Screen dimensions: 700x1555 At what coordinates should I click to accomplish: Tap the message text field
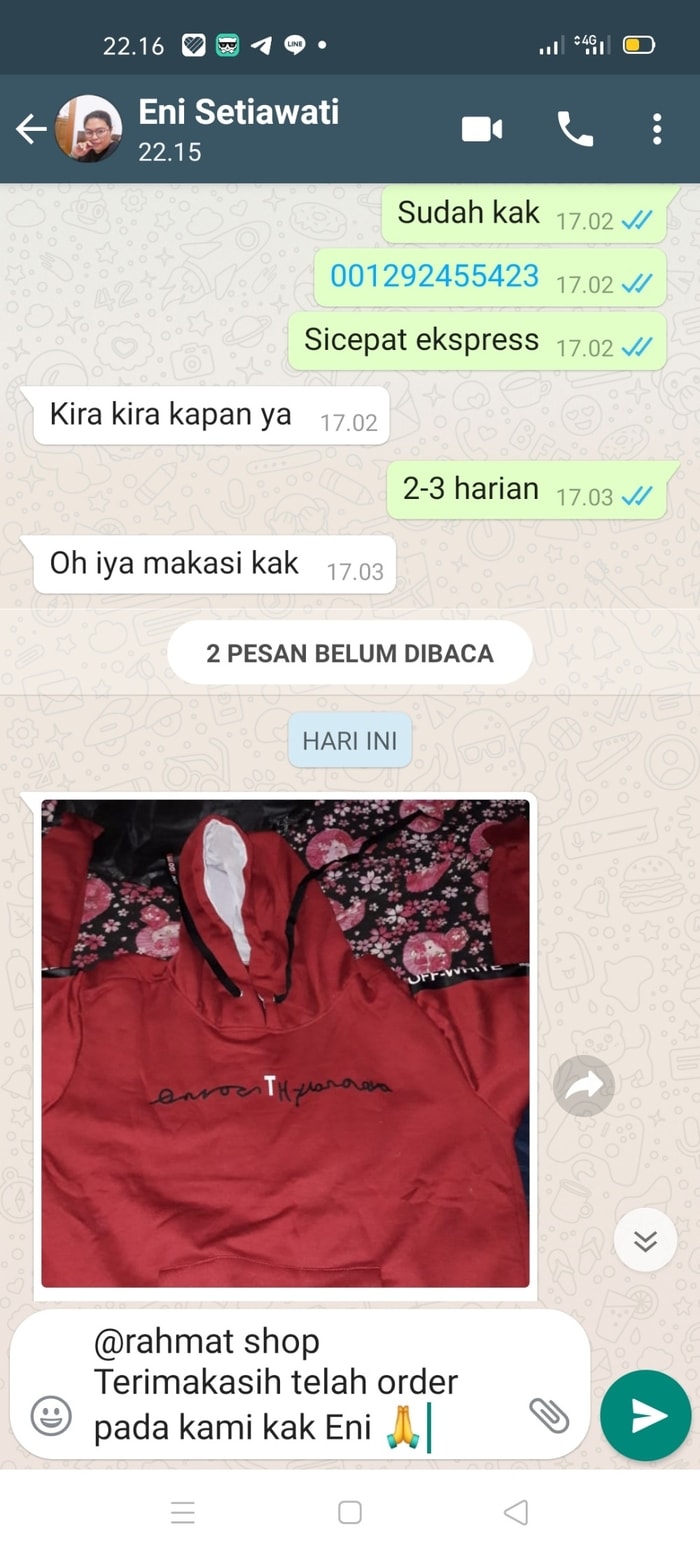click(300, 1385)
